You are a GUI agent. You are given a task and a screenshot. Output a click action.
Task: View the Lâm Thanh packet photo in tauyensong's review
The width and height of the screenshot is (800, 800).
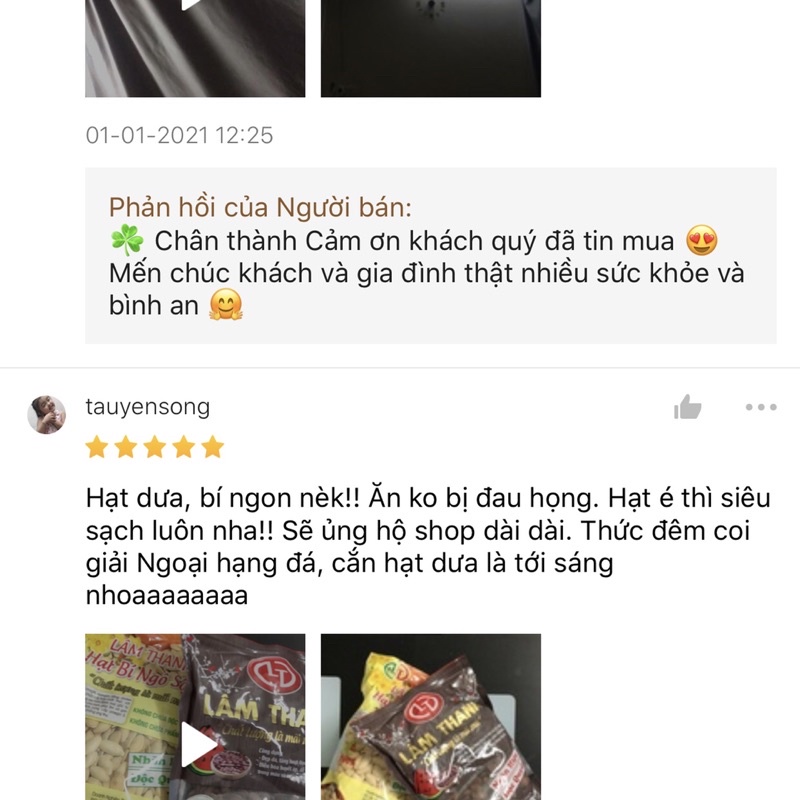[x=430, y=717]
